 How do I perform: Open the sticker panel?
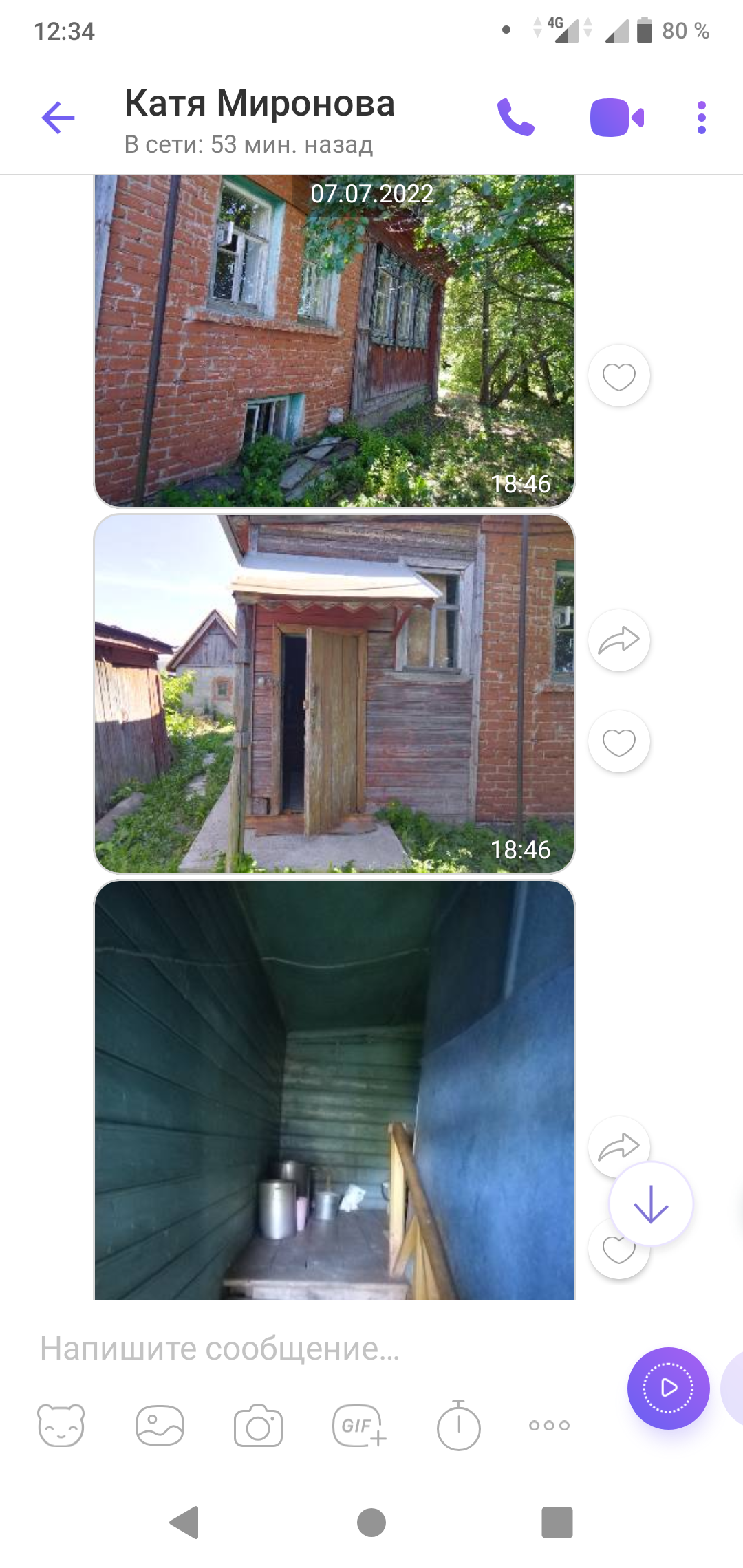pyautogui.click(x=61, y=1425)
